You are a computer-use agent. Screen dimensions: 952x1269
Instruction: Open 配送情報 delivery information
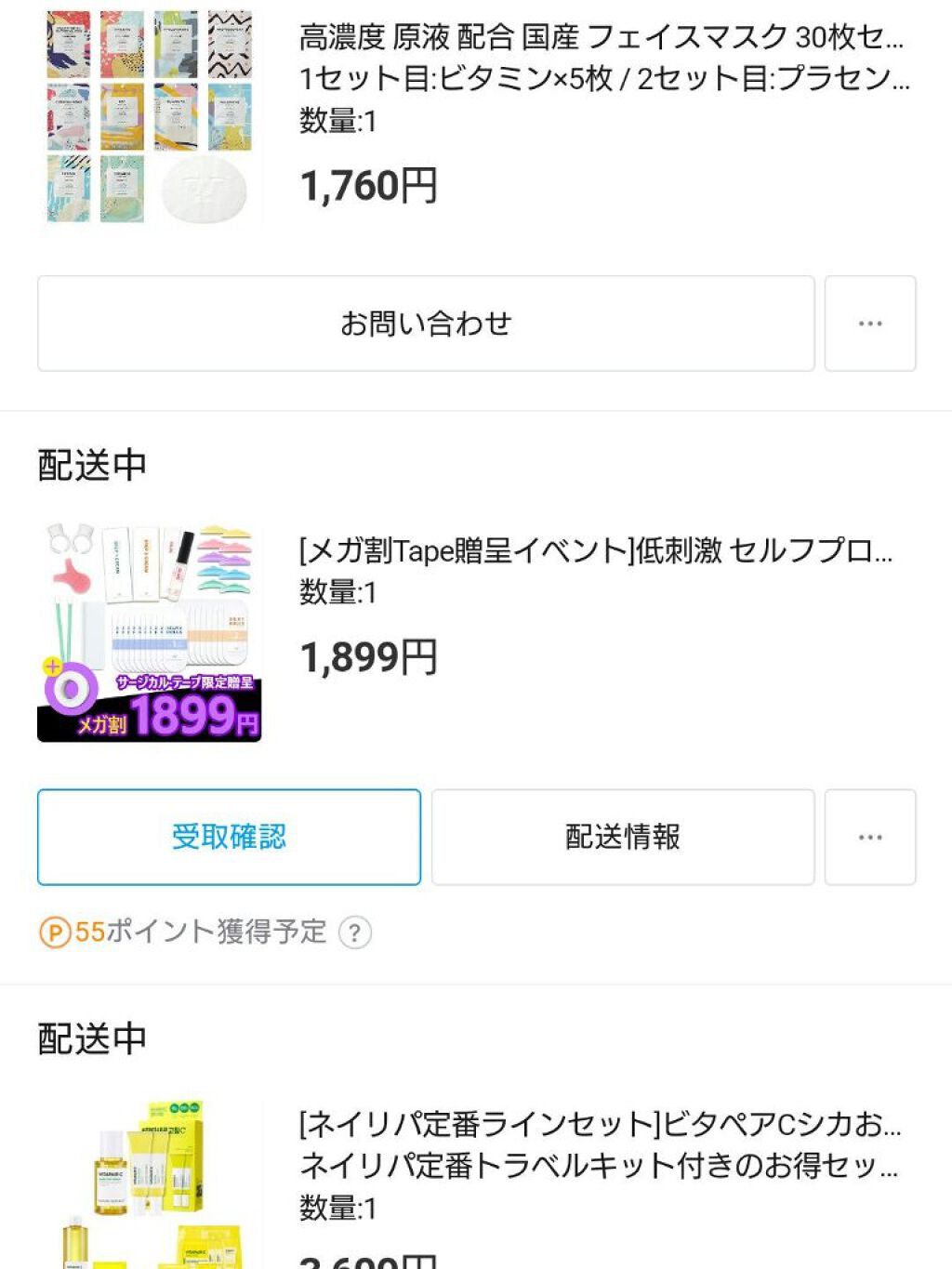[622, 836]
